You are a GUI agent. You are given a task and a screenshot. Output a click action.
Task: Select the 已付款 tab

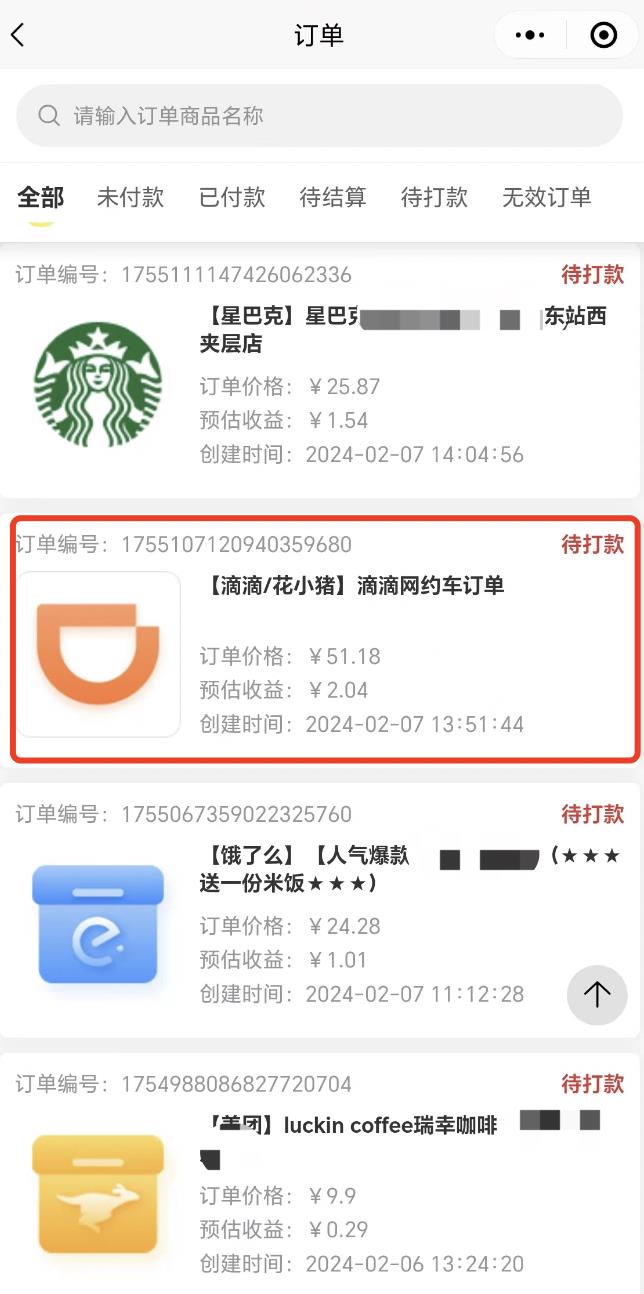pyautogui.click(x=232, y=197)
